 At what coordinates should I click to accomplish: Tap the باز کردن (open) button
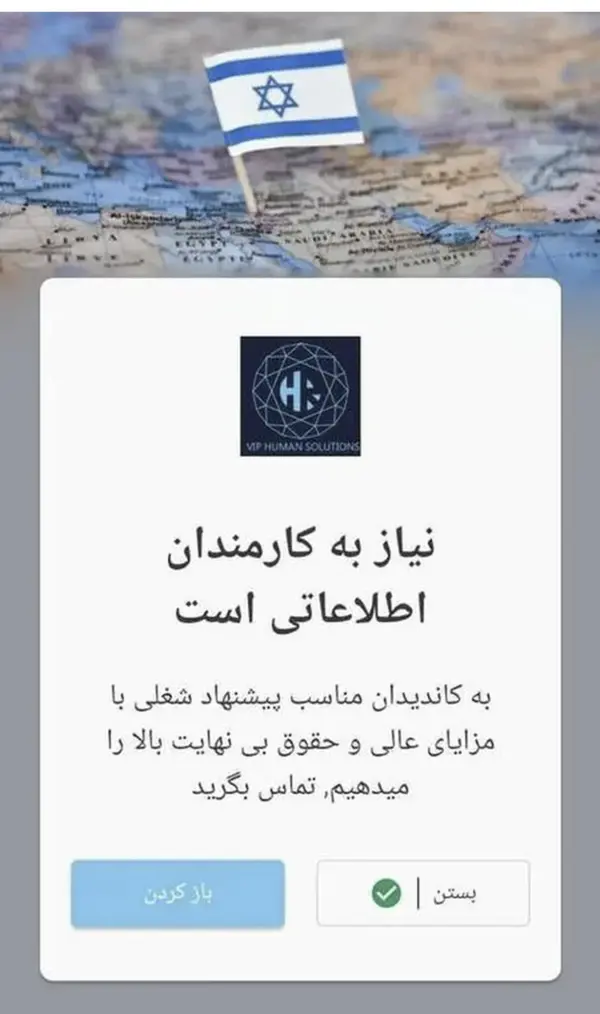177,893
